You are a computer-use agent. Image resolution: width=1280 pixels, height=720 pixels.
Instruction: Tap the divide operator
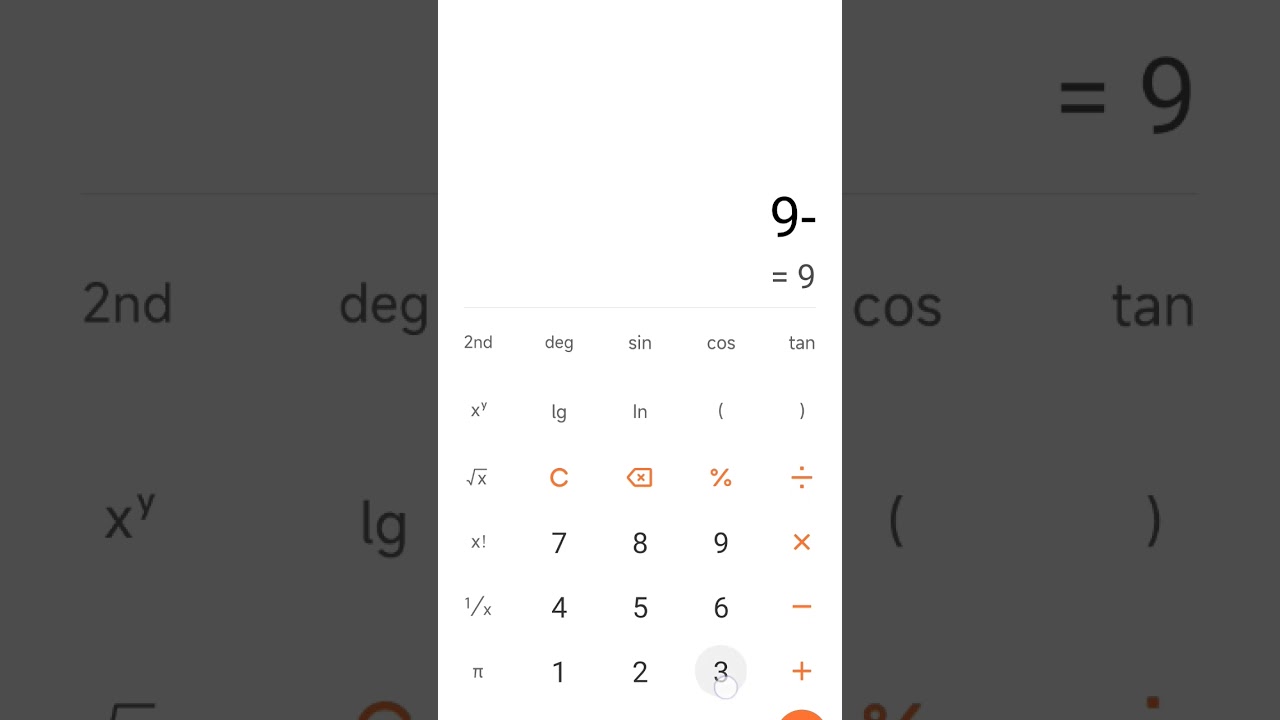click(x=801, y=478)
